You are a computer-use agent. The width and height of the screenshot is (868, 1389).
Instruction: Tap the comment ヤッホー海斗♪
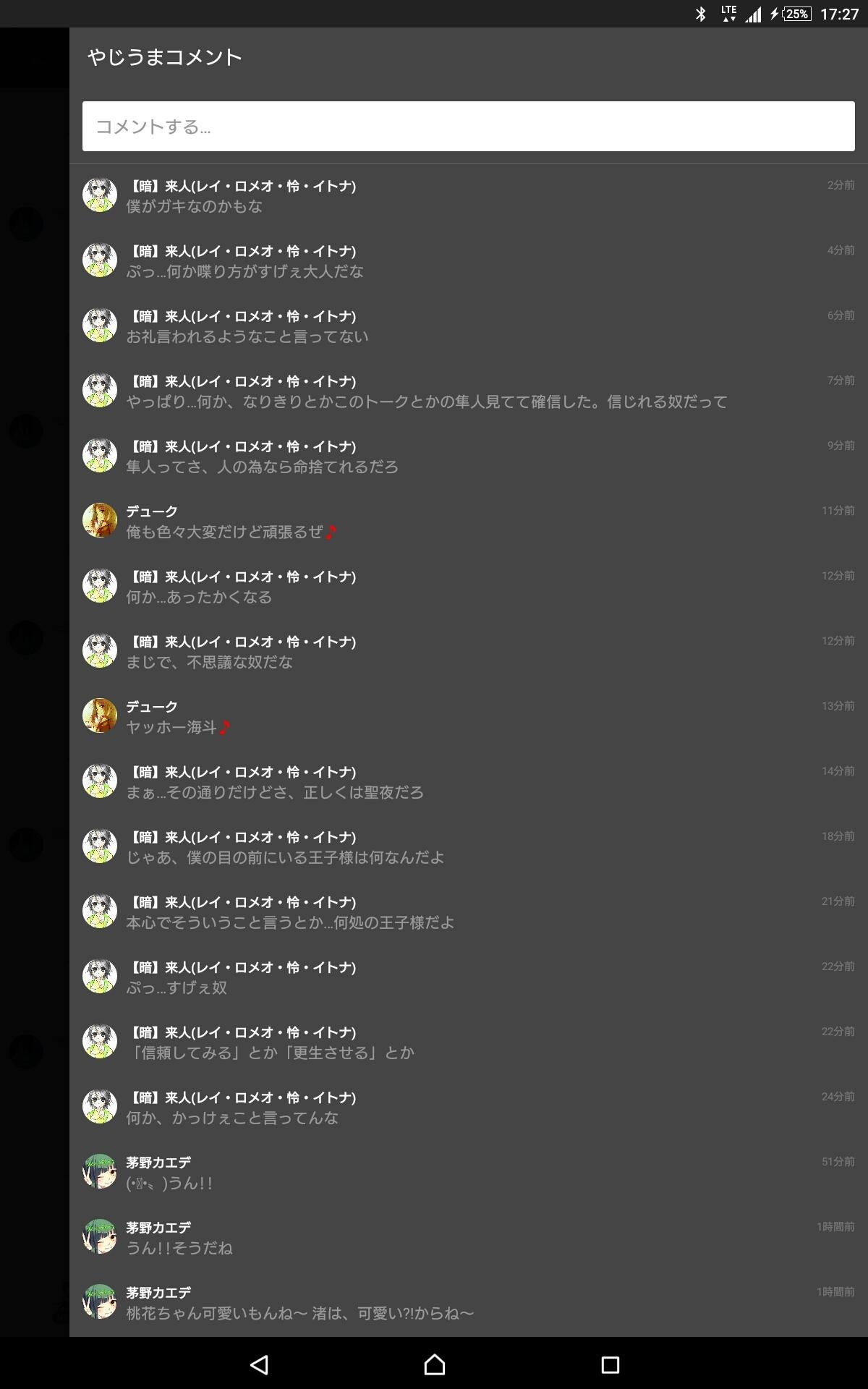173,729
